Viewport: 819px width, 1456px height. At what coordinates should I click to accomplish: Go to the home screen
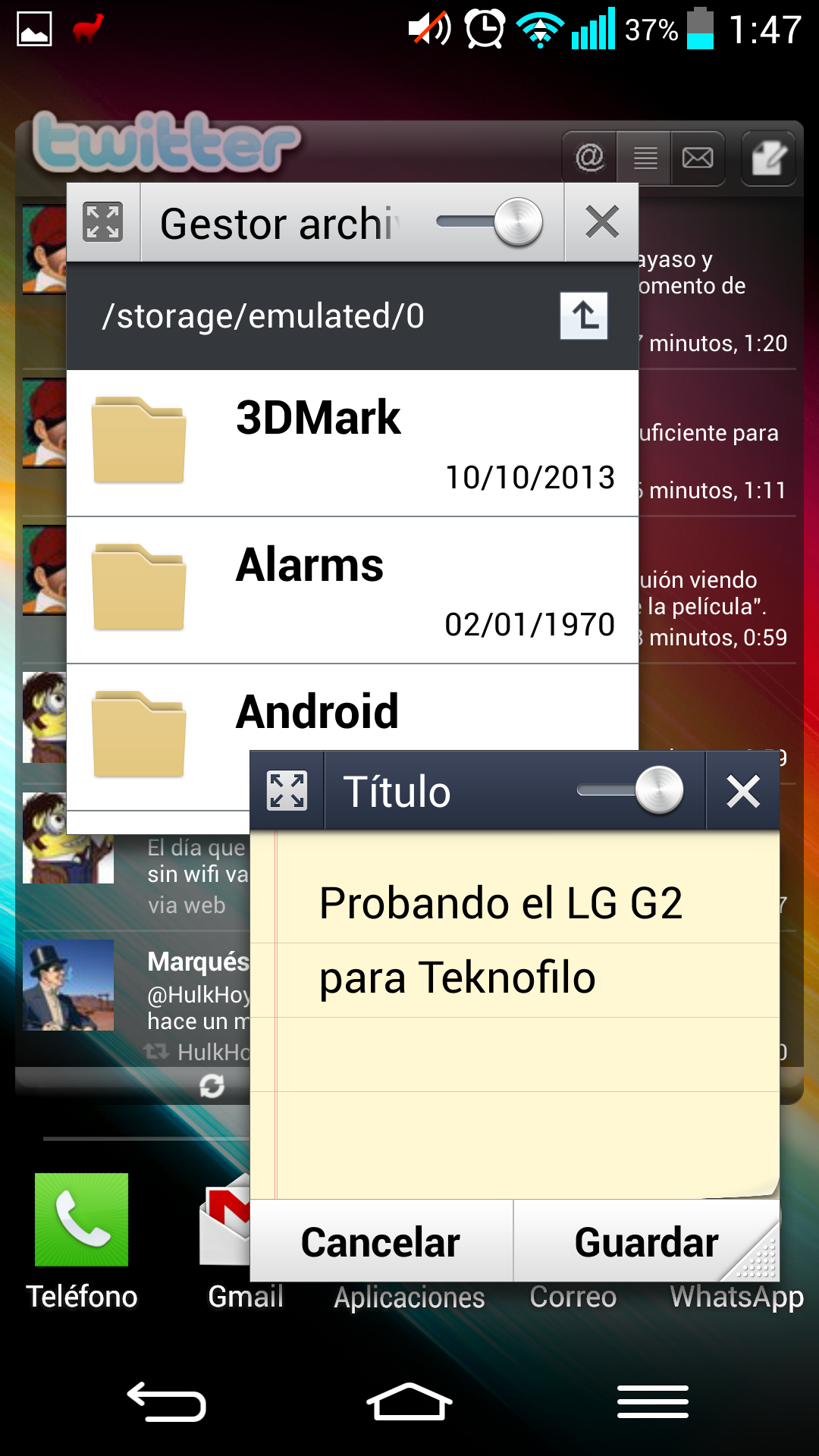(409, 1401)
